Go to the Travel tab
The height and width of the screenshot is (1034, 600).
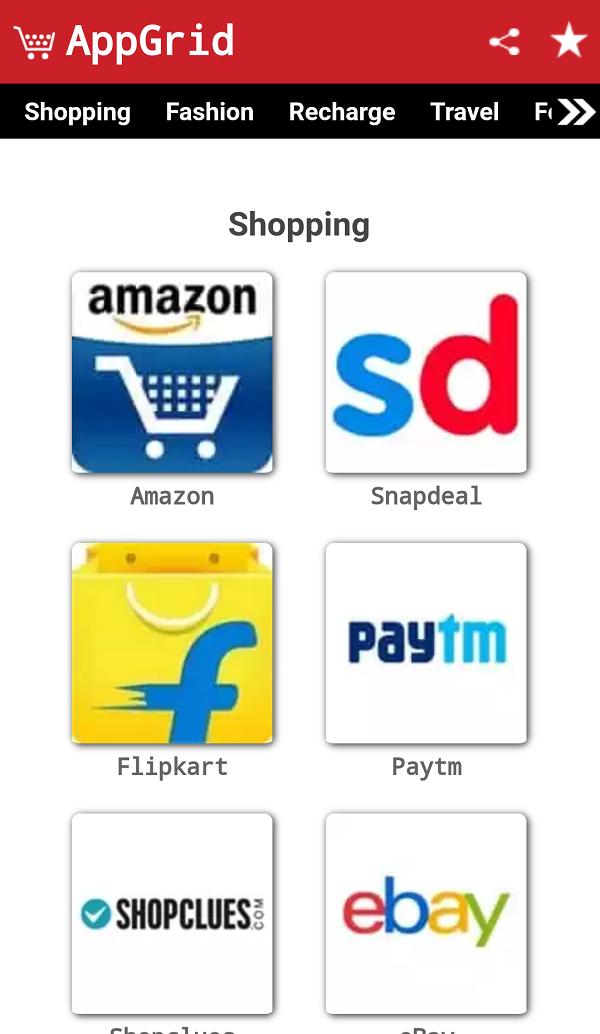(x=465, y=112)
